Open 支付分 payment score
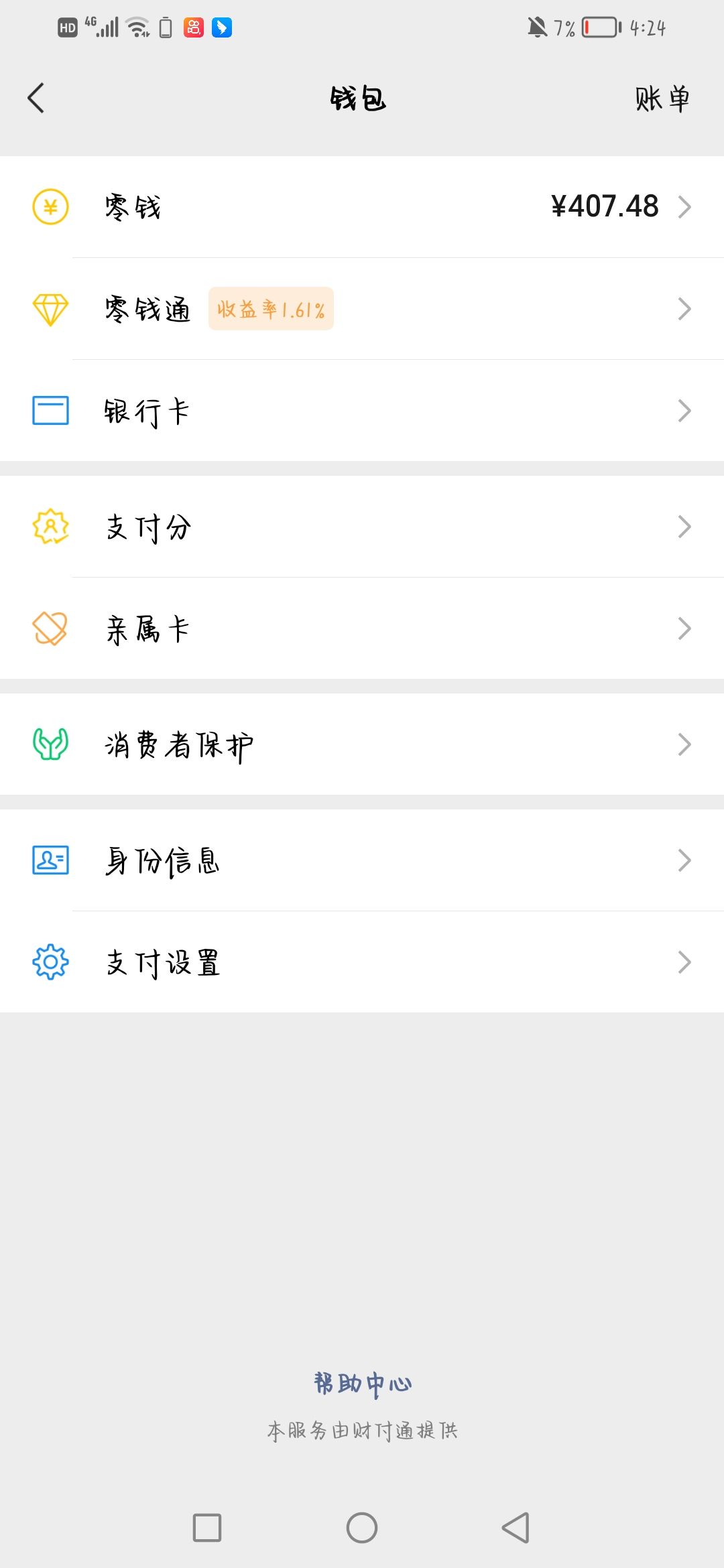The width and height of the screenshot is (724, 1568). tap(362, 527)
